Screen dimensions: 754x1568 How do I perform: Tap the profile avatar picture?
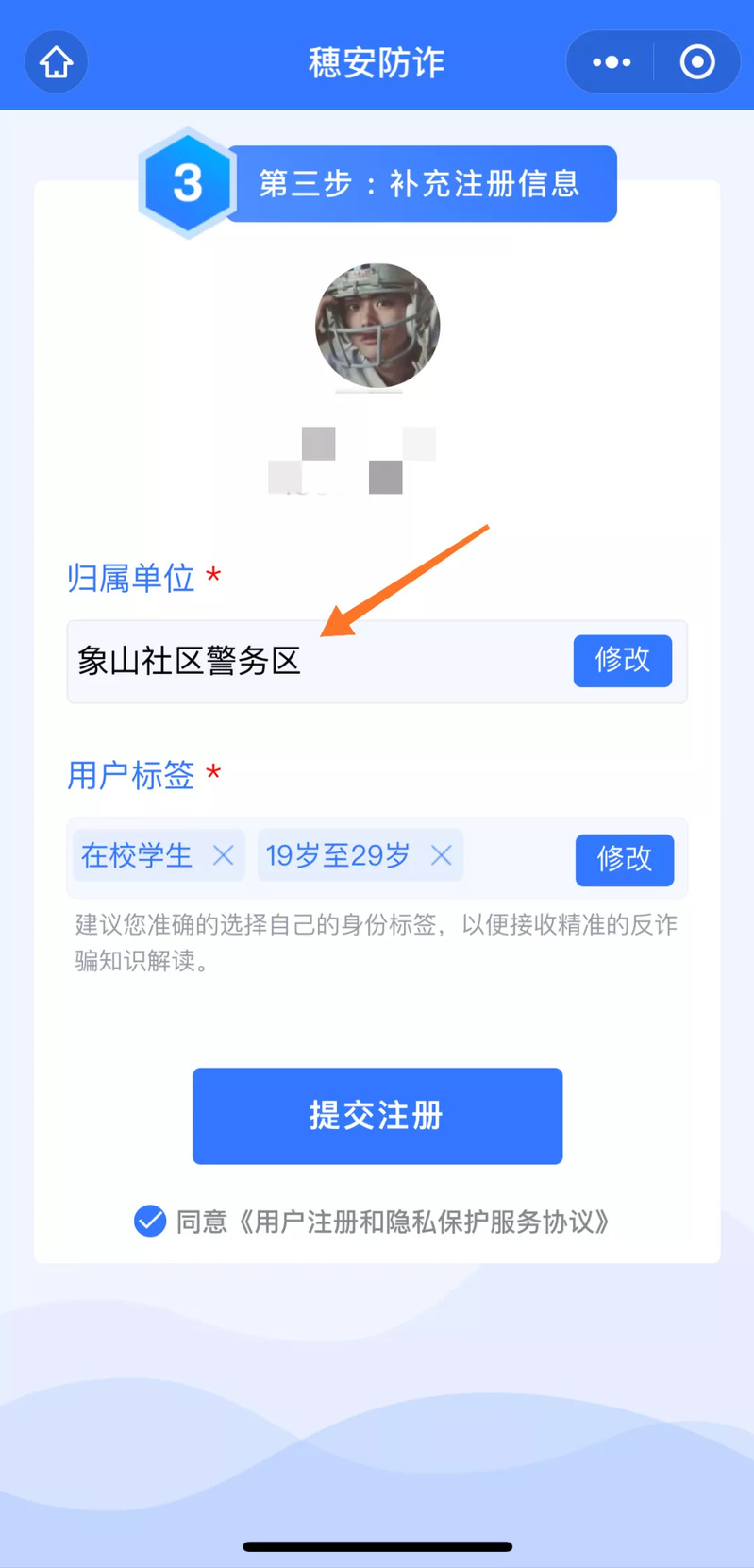click(377, 326)
